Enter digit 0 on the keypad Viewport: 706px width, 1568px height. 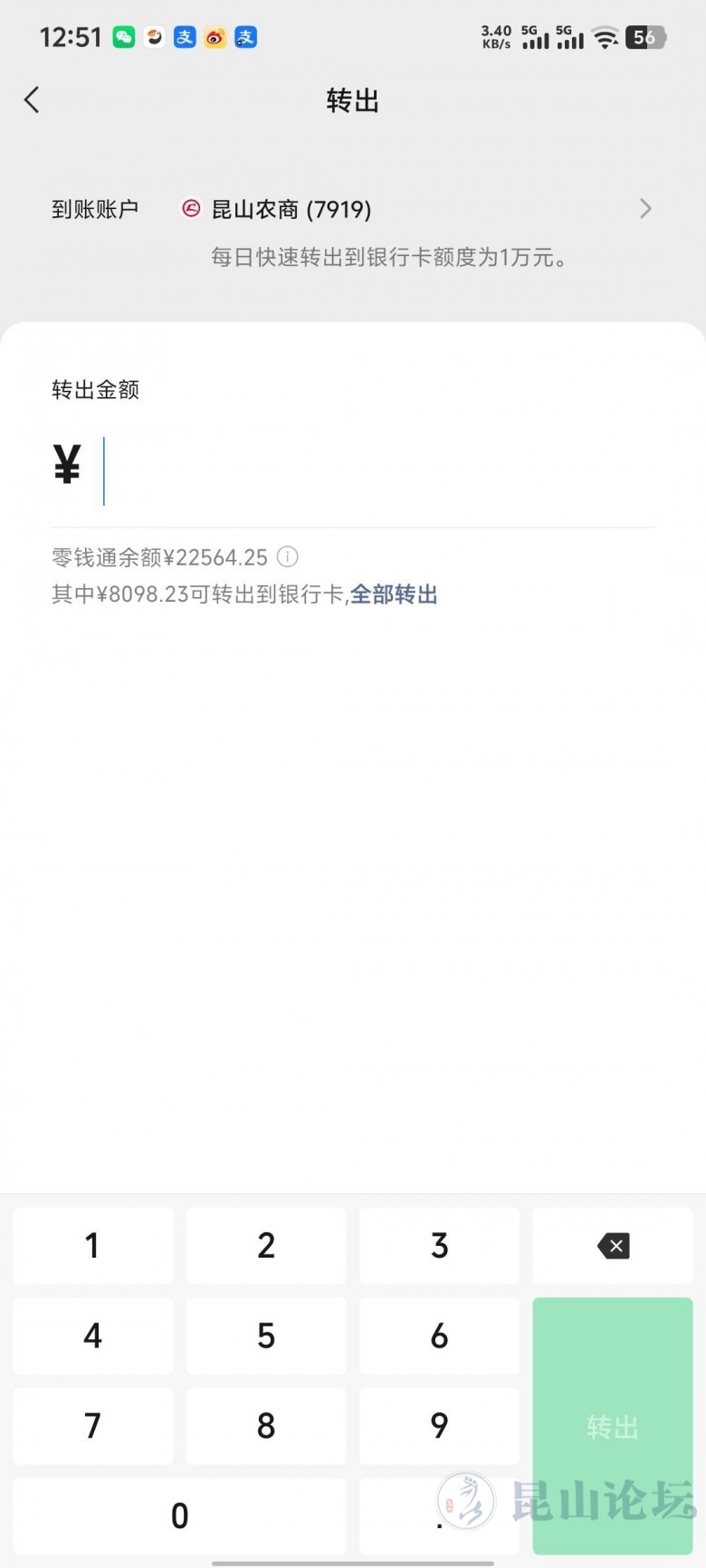tap(179, 1516)
